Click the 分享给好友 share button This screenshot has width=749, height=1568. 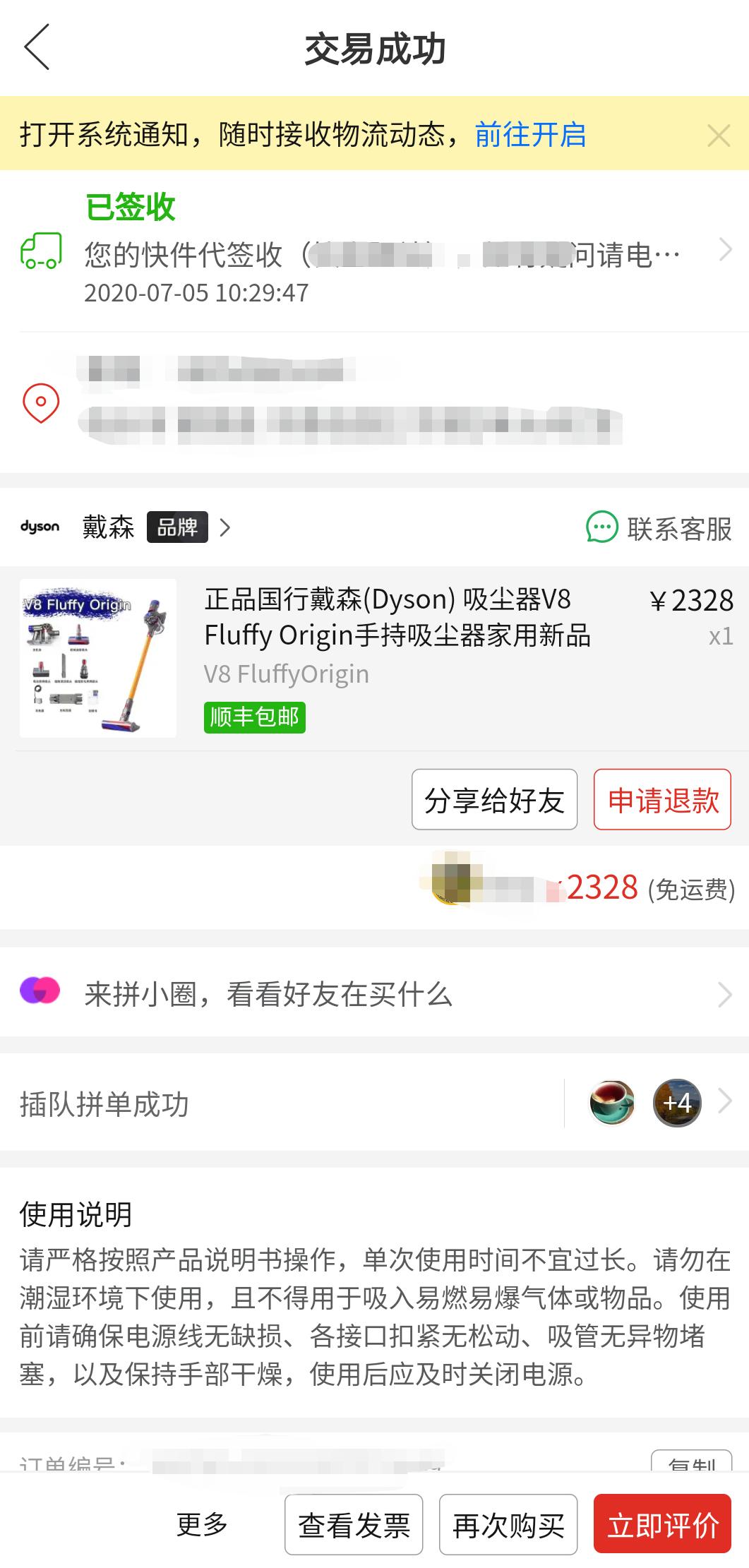point(494,800)
